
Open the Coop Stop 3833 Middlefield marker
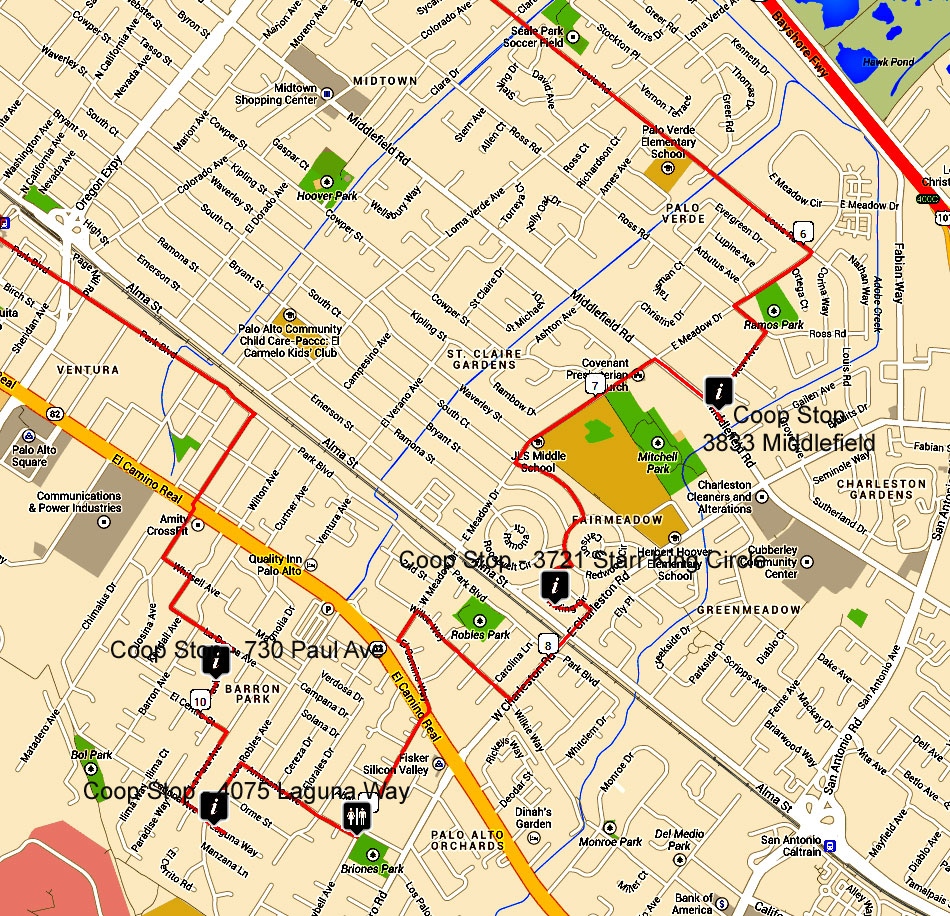click(x=717, y=390)
